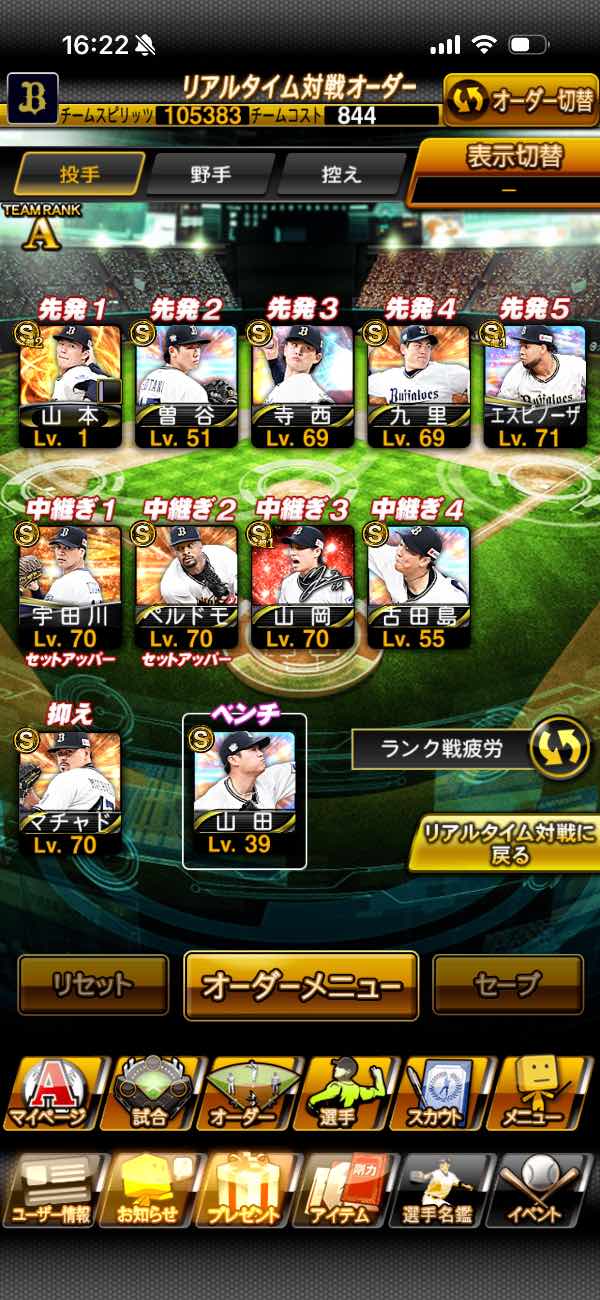
Task: Switch to the 野手 tab
Action: (211, 174)
